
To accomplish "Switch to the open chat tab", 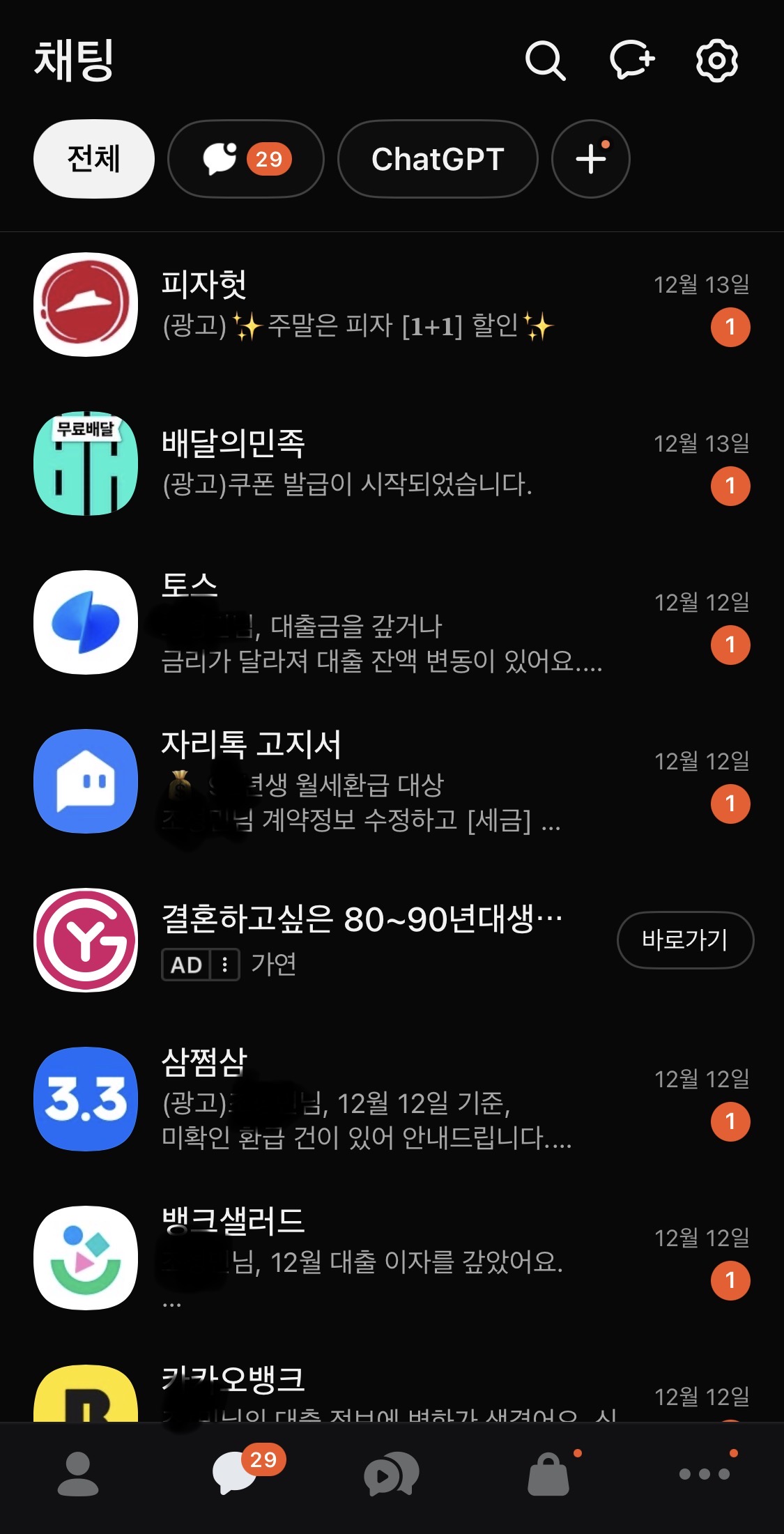I will [x=392, y=1474].
